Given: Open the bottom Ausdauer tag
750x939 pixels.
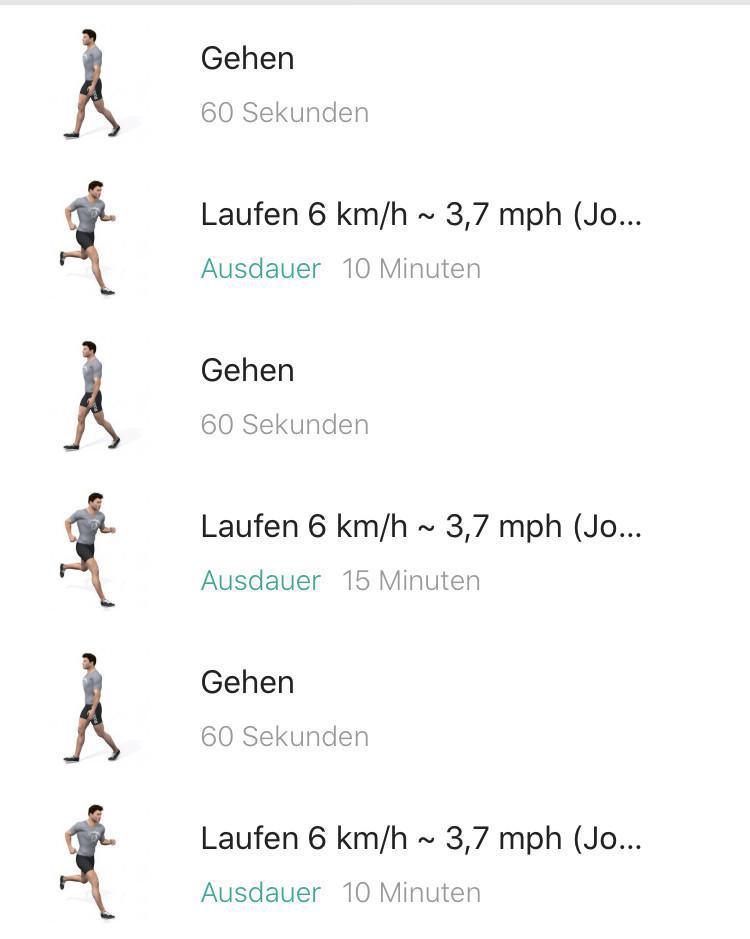Looking at the screenshot, I should pos(261,893).
